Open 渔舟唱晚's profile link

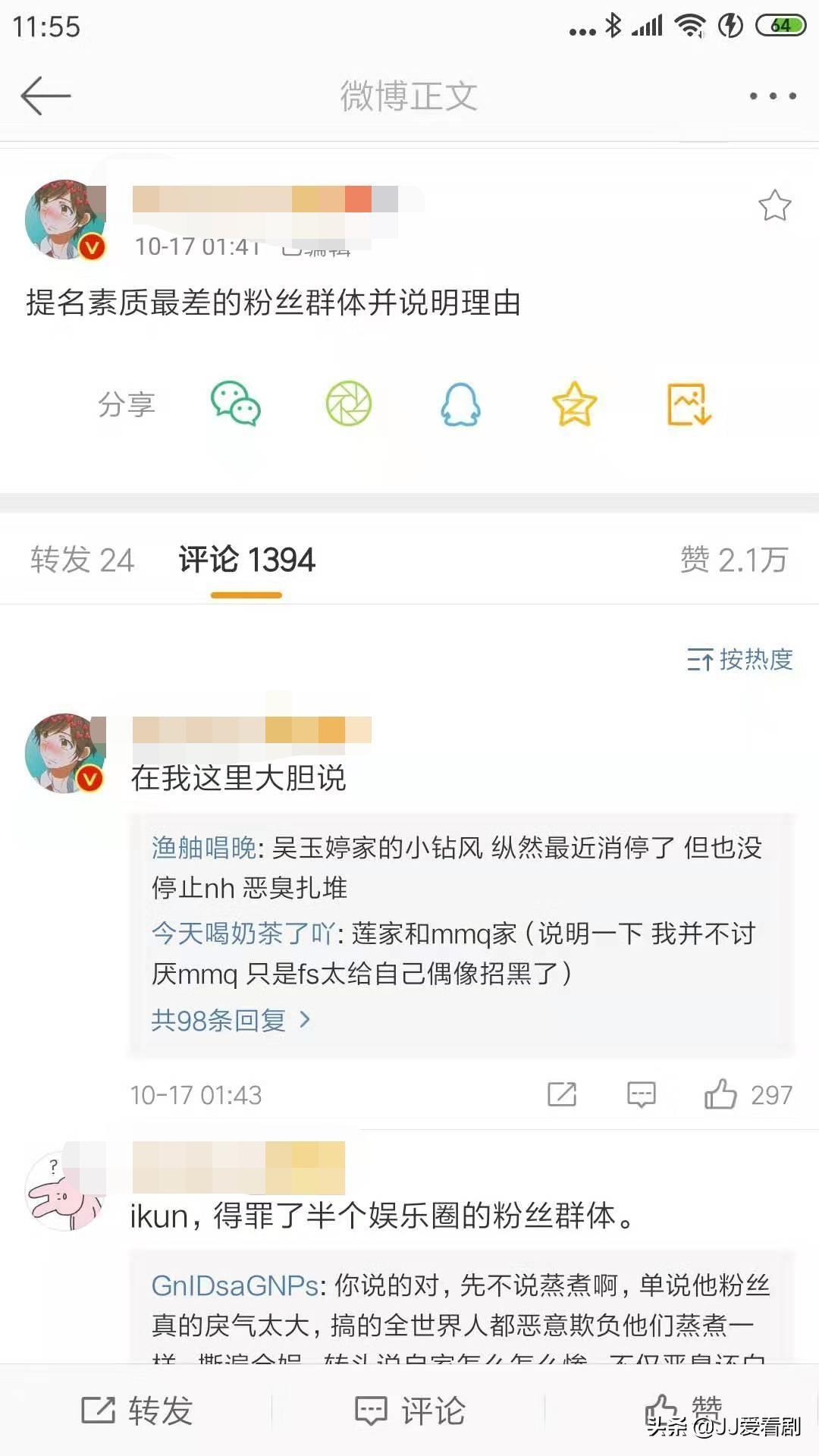(203, 847)
